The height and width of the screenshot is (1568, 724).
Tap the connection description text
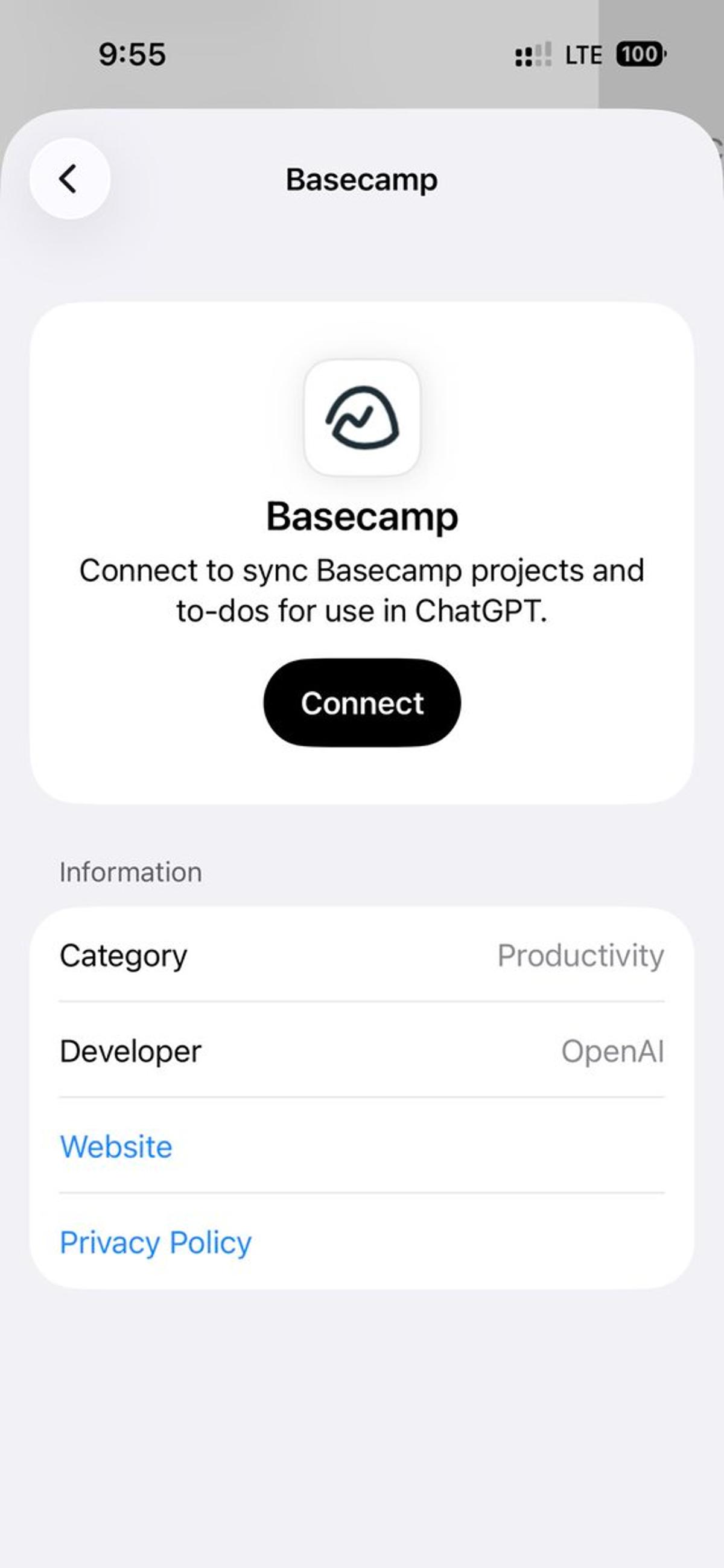click(x=361, y=589)
